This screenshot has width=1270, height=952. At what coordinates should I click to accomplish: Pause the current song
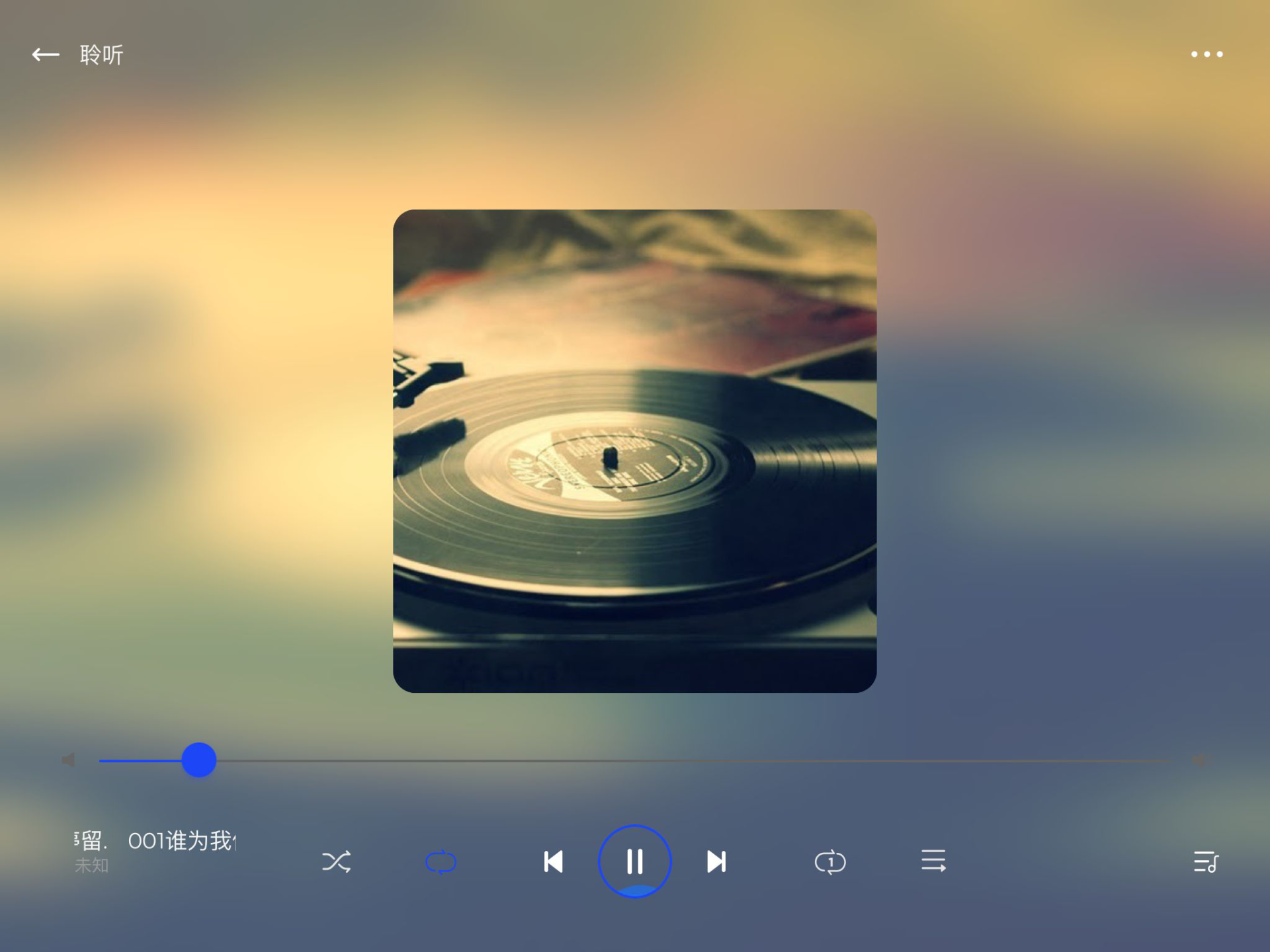click(634, 861)
